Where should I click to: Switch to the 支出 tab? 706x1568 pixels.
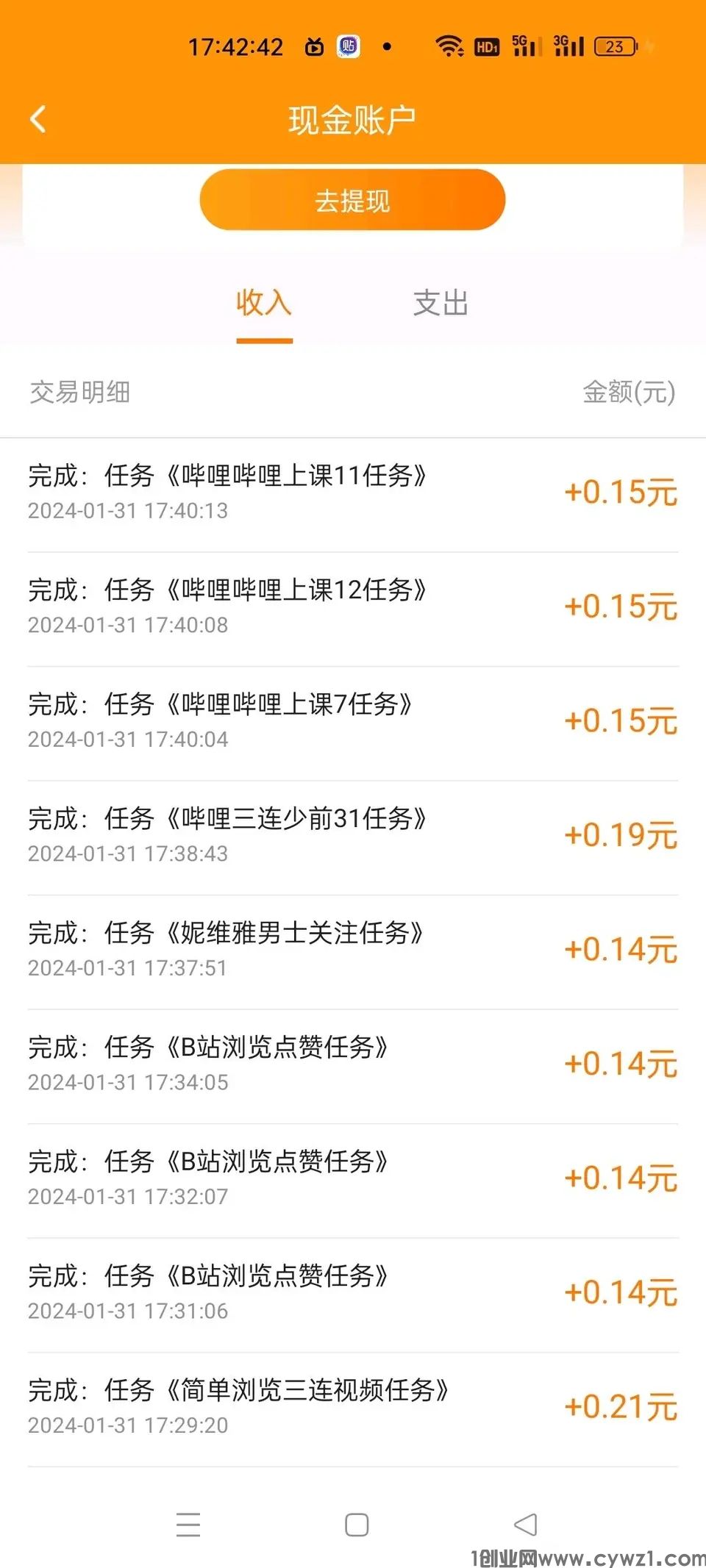pyautogui.click(x=440, y=304)
